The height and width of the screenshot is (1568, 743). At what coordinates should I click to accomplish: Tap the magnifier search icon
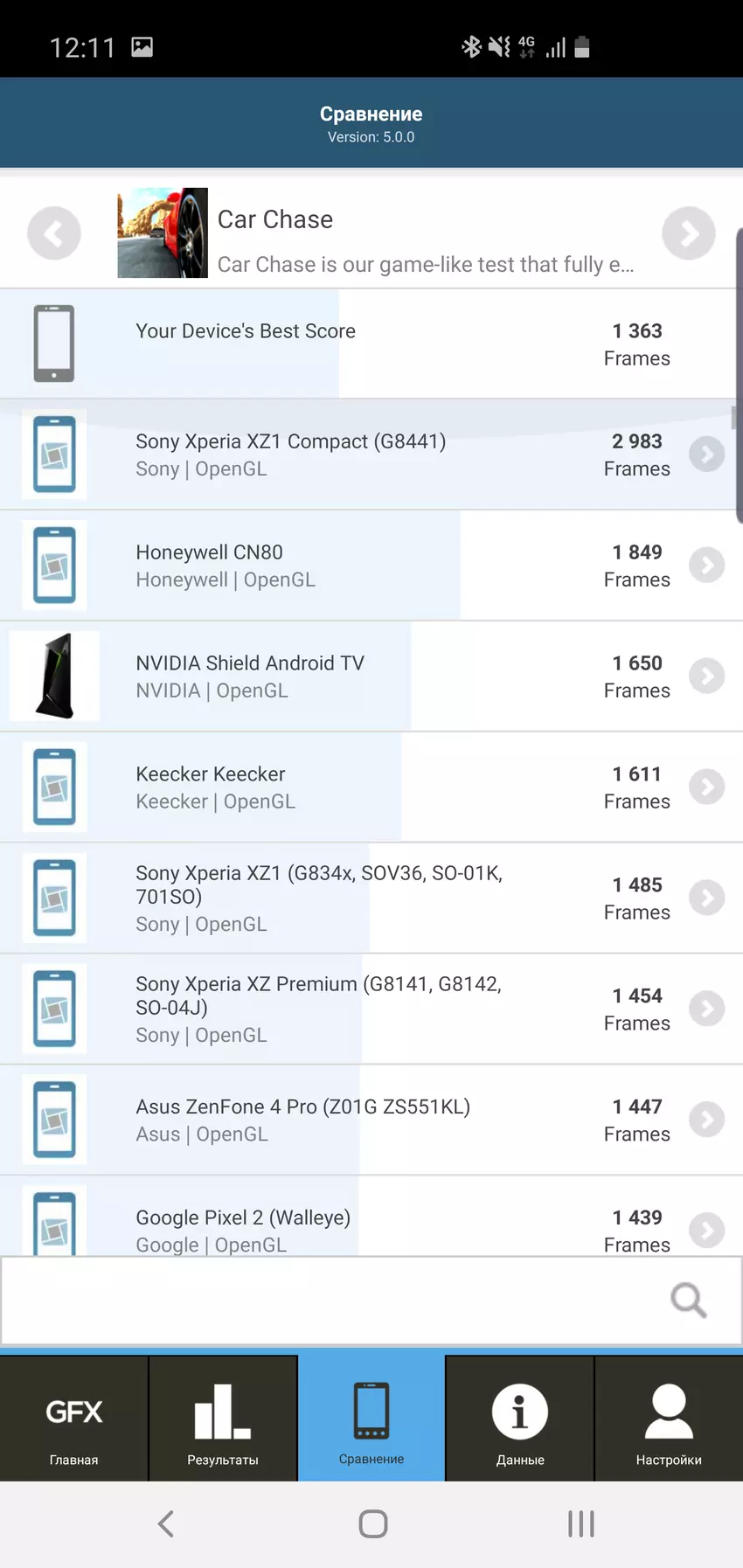(x=688, y=1301)
